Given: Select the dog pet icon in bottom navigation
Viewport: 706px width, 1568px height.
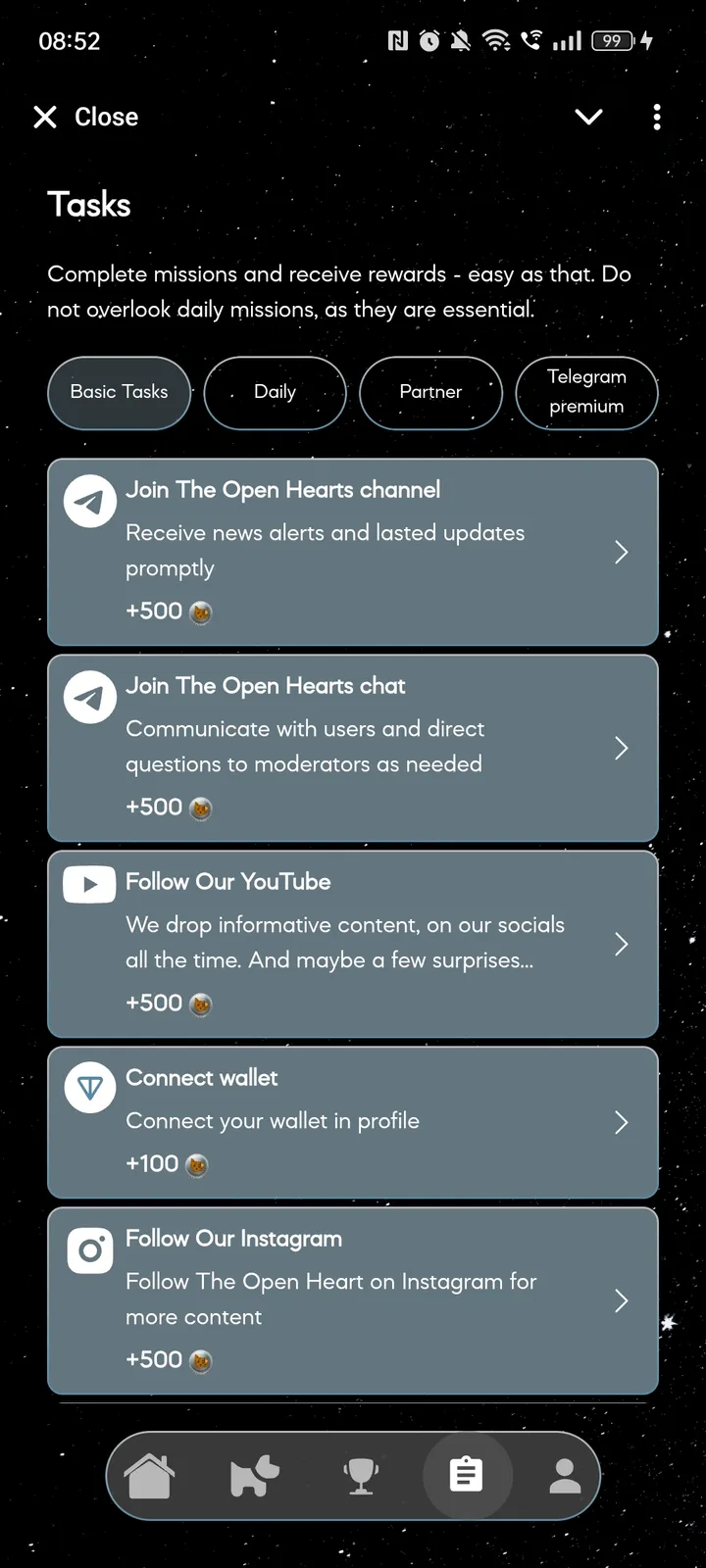Looking at the screenshot, I should [x=254, y=1477].
